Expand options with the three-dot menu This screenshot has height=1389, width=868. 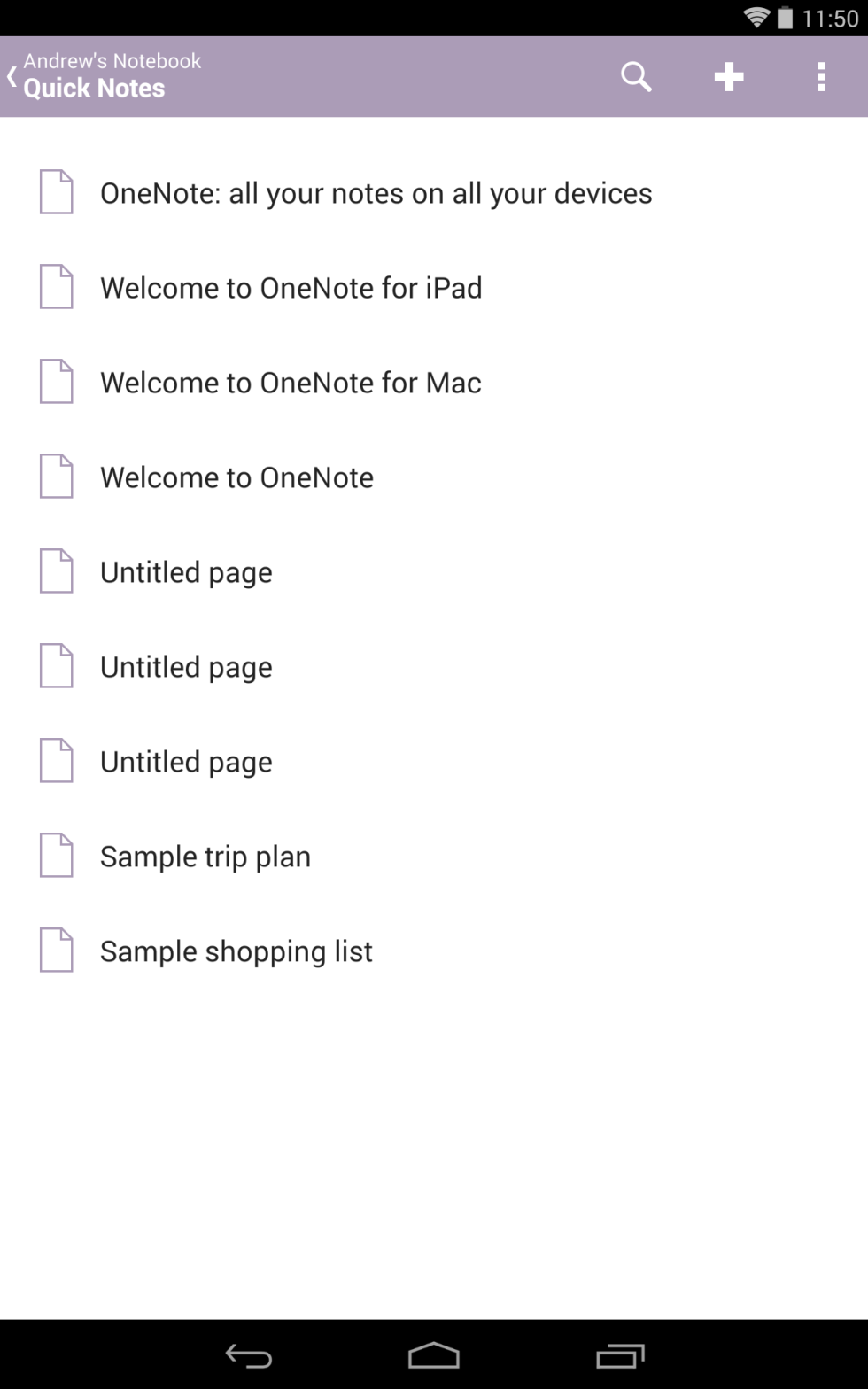point(821,76)
